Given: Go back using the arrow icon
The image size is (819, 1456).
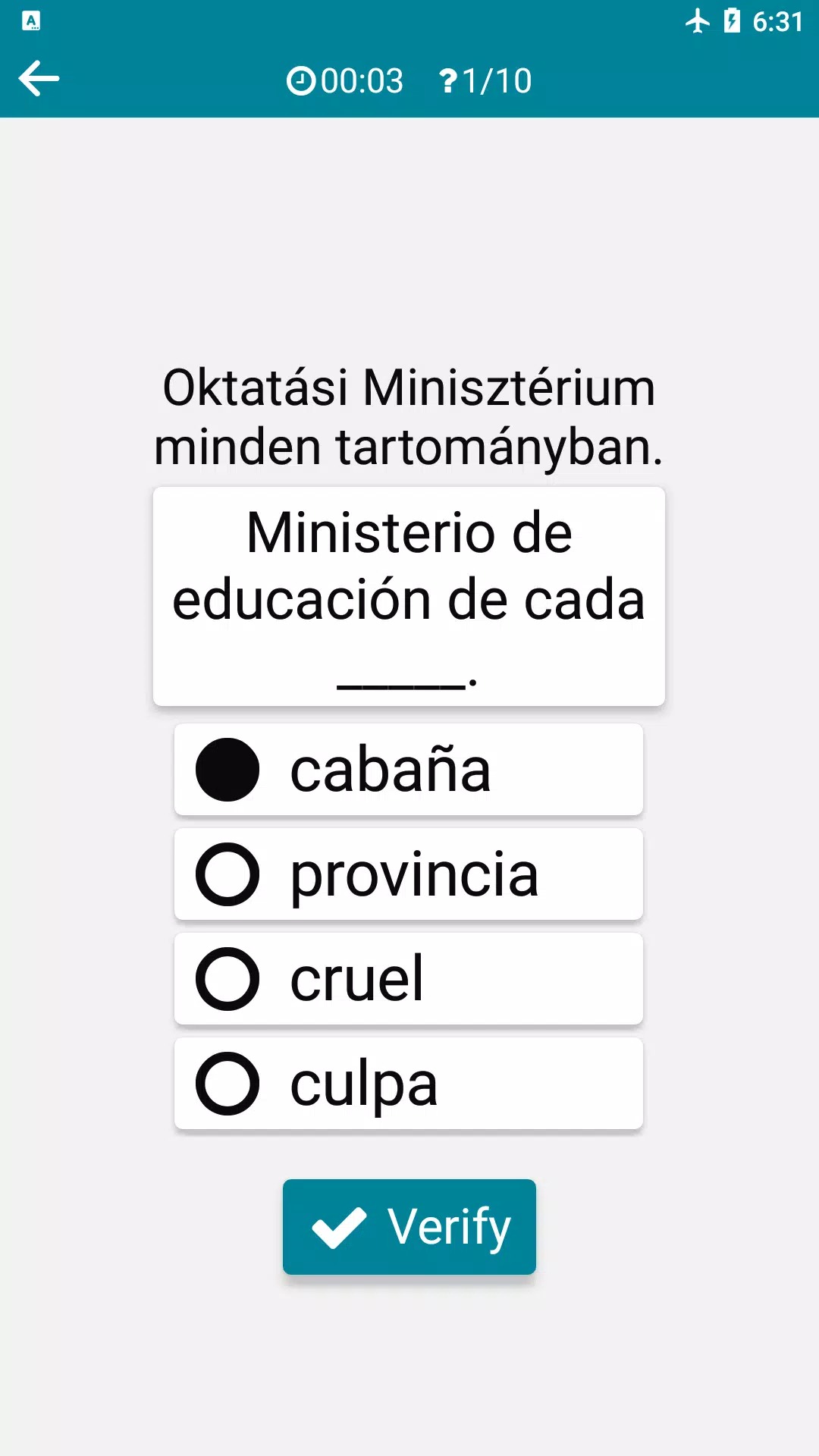Looking at the screenshot, I should [39, 79].
